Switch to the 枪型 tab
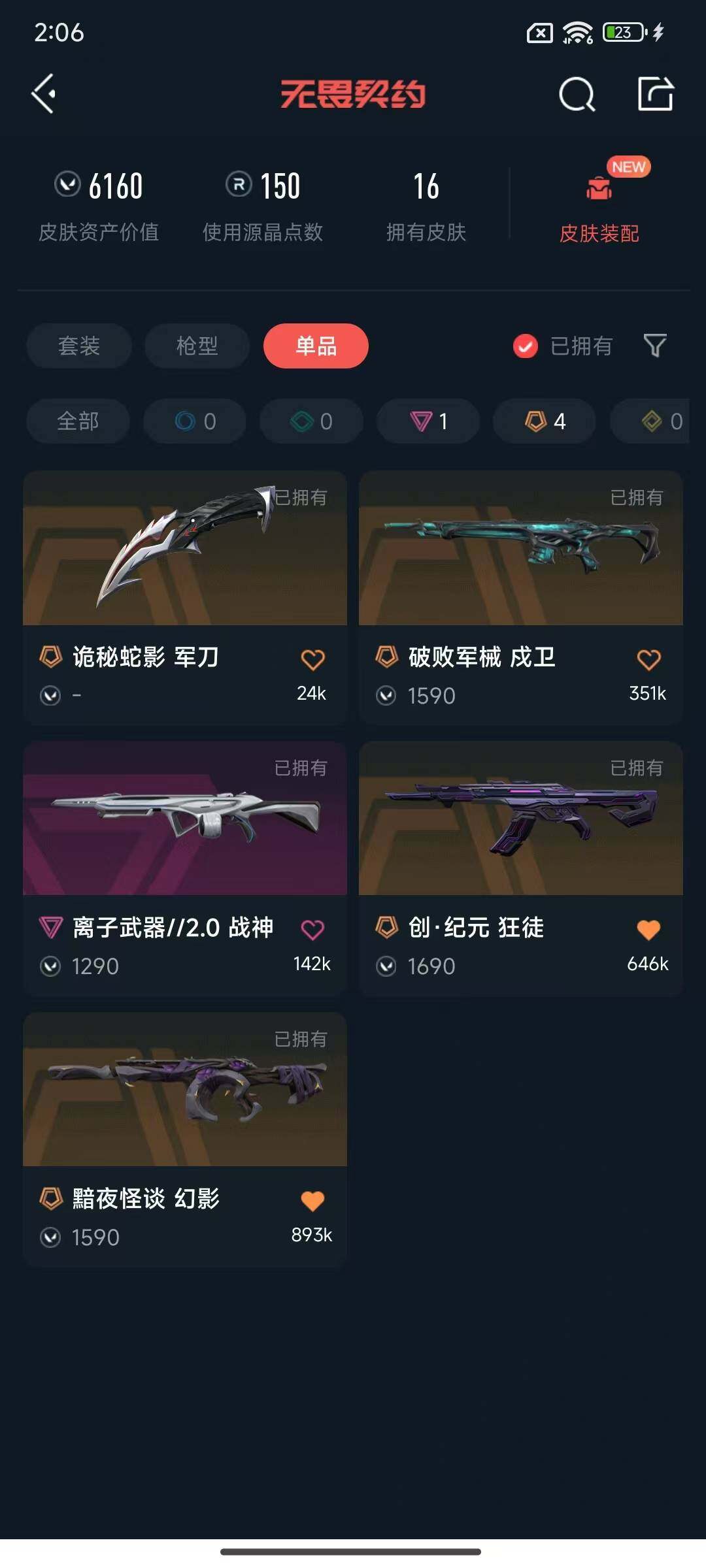 pos(197,346)
